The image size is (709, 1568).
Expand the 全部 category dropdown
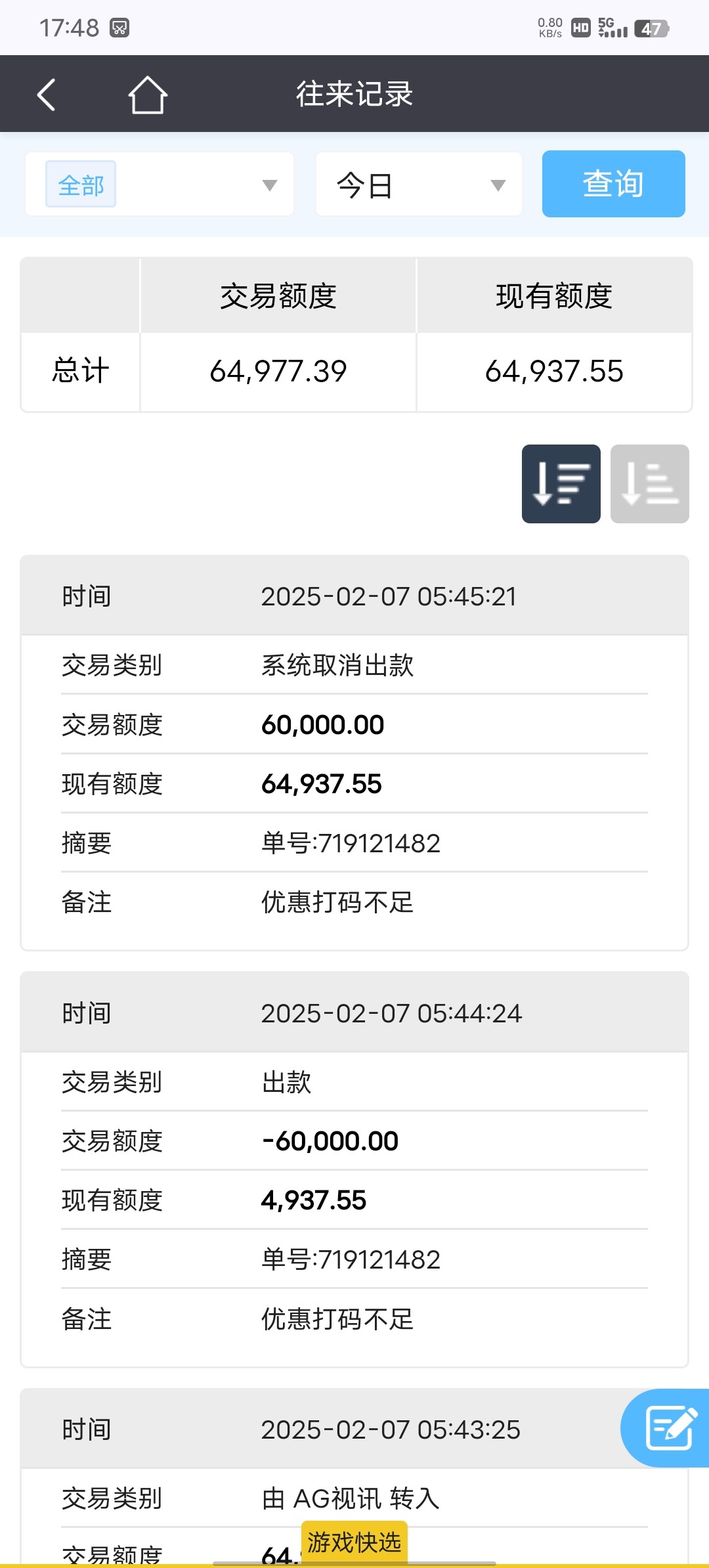[160, 185]
